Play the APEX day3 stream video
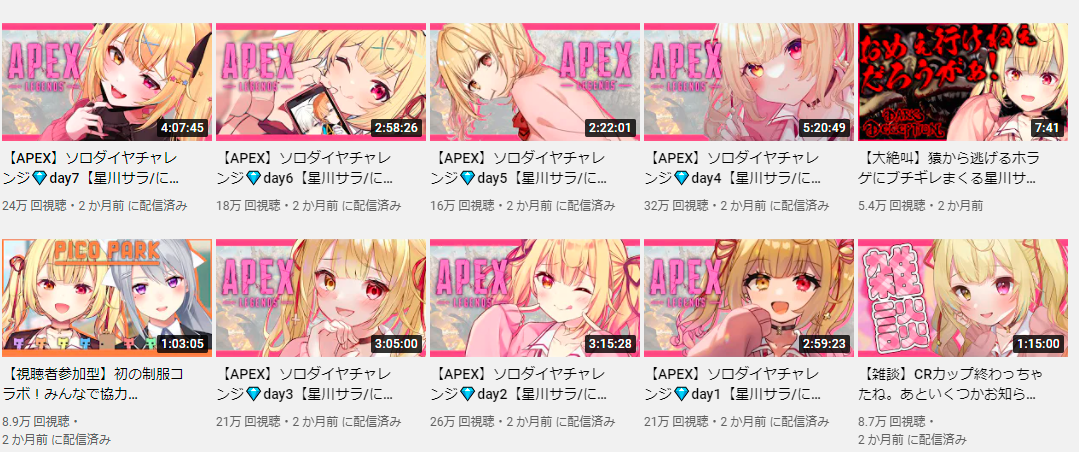Image resolution: width=1079 pixels, height=452 pixels. (320, 296)
